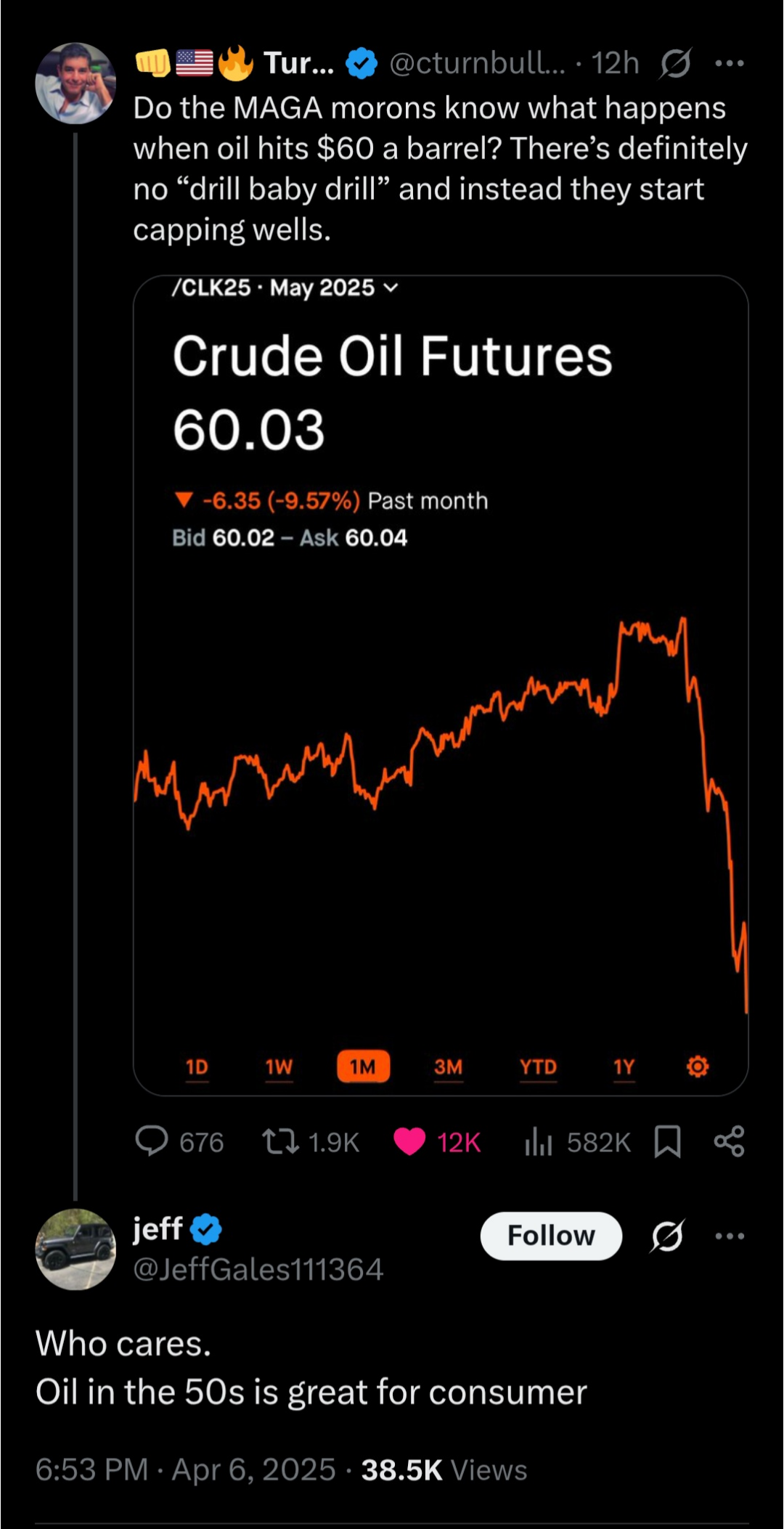Follow jeff
The width and height of the screenshot is (784, 1529).
(x=551, y=1236)
